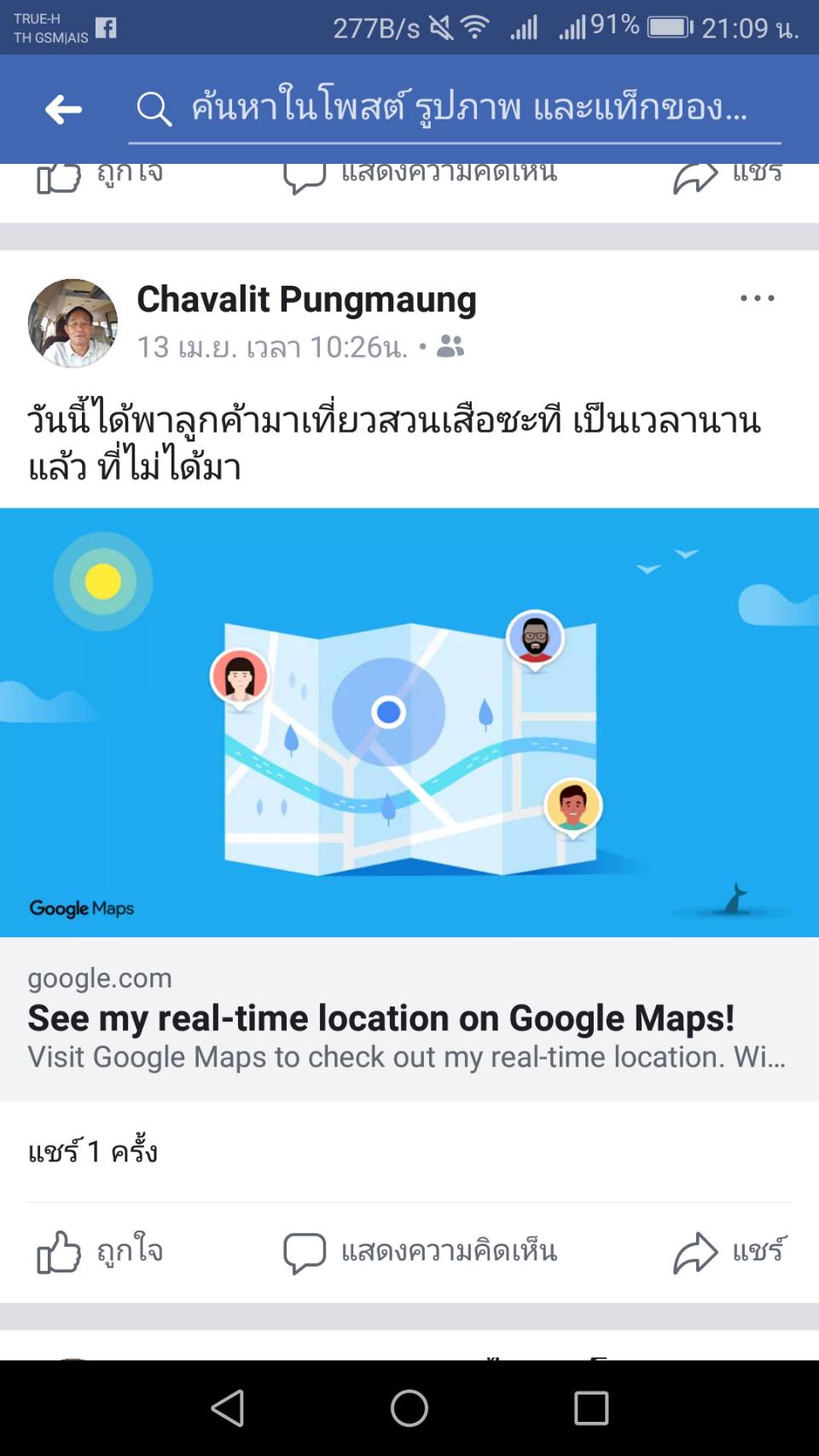Open the three-dot post options menu
This screenshot has height=1456, width=819.
(x=757, y=299)
